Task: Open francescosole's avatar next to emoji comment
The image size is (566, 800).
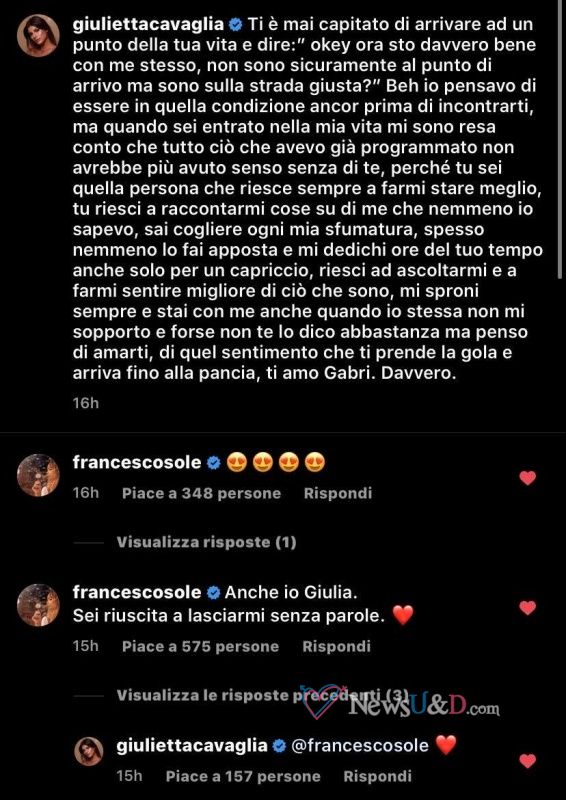Action: click(38, 475)
